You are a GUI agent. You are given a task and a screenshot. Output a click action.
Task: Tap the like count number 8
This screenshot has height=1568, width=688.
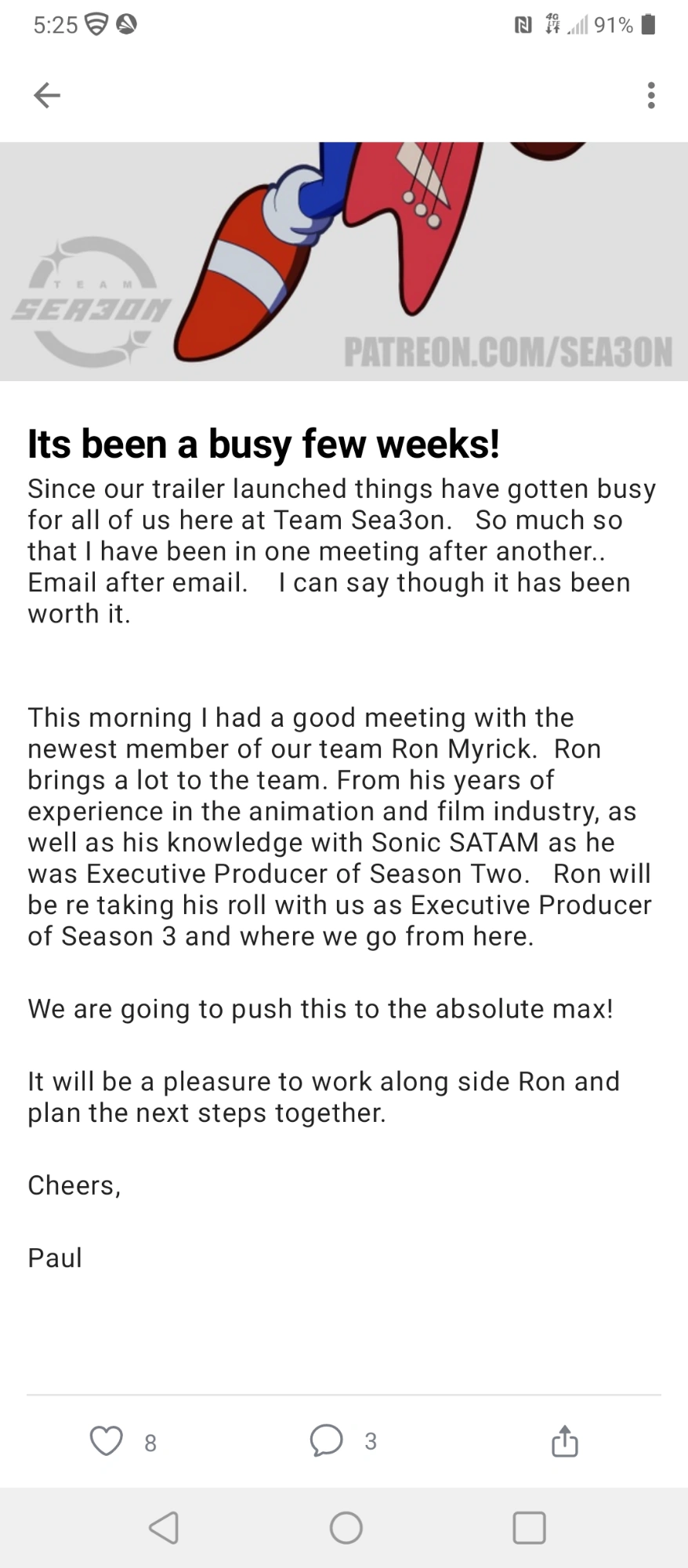[150, 1443]
